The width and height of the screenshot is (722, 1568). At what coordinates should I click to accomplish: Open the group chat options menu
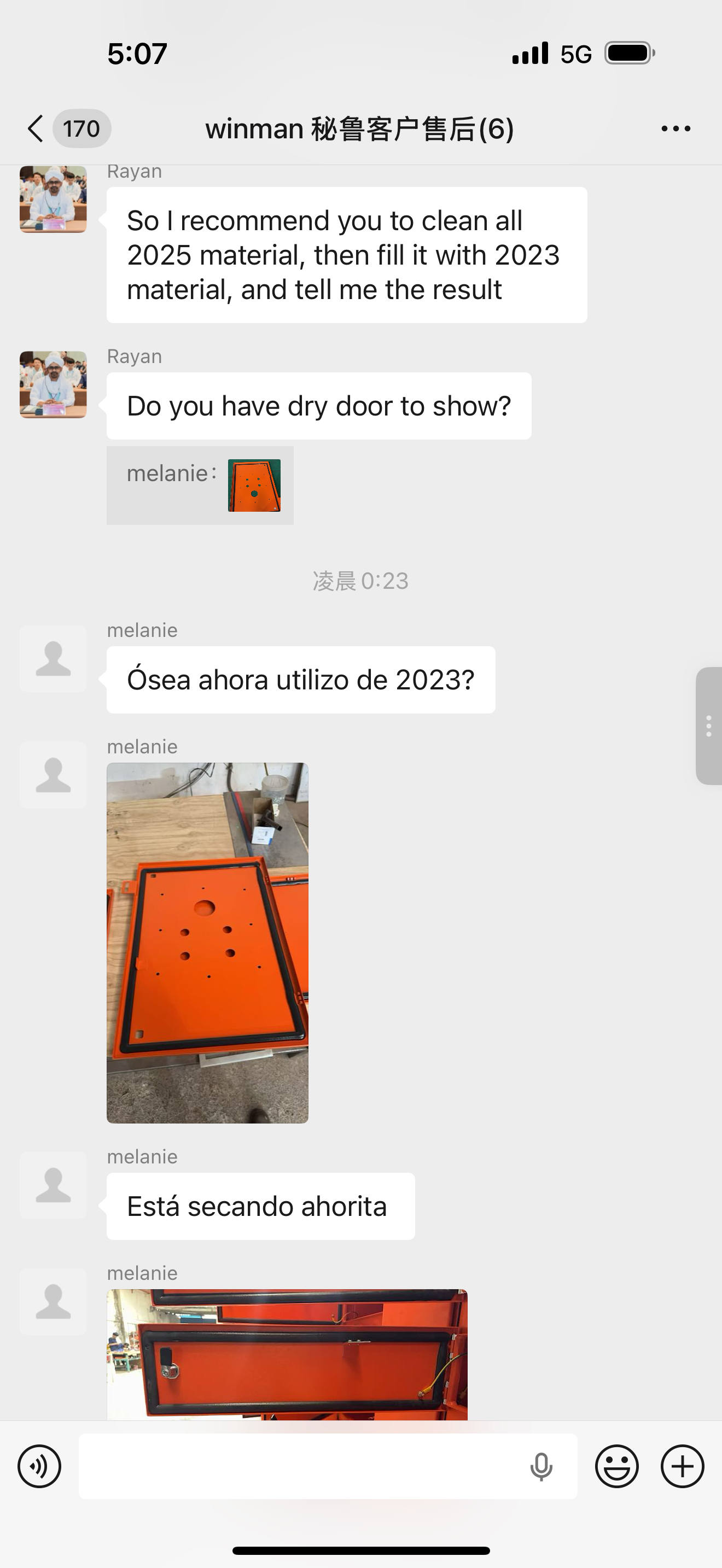coord(676,128)
